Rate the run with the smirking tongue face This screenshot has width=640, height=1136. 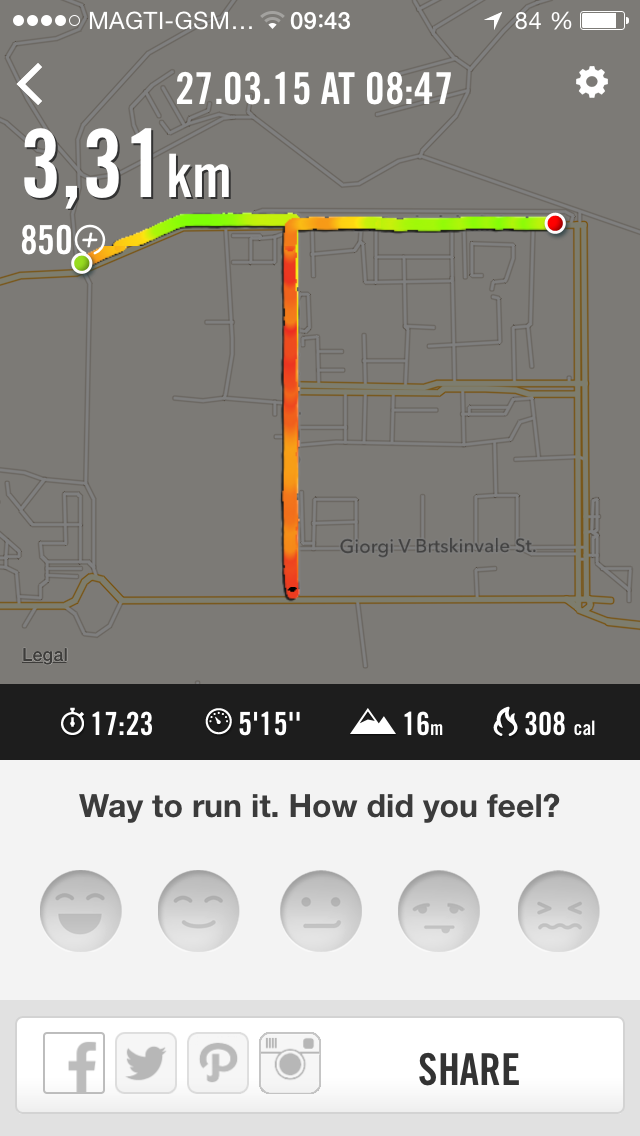[439, 911]
